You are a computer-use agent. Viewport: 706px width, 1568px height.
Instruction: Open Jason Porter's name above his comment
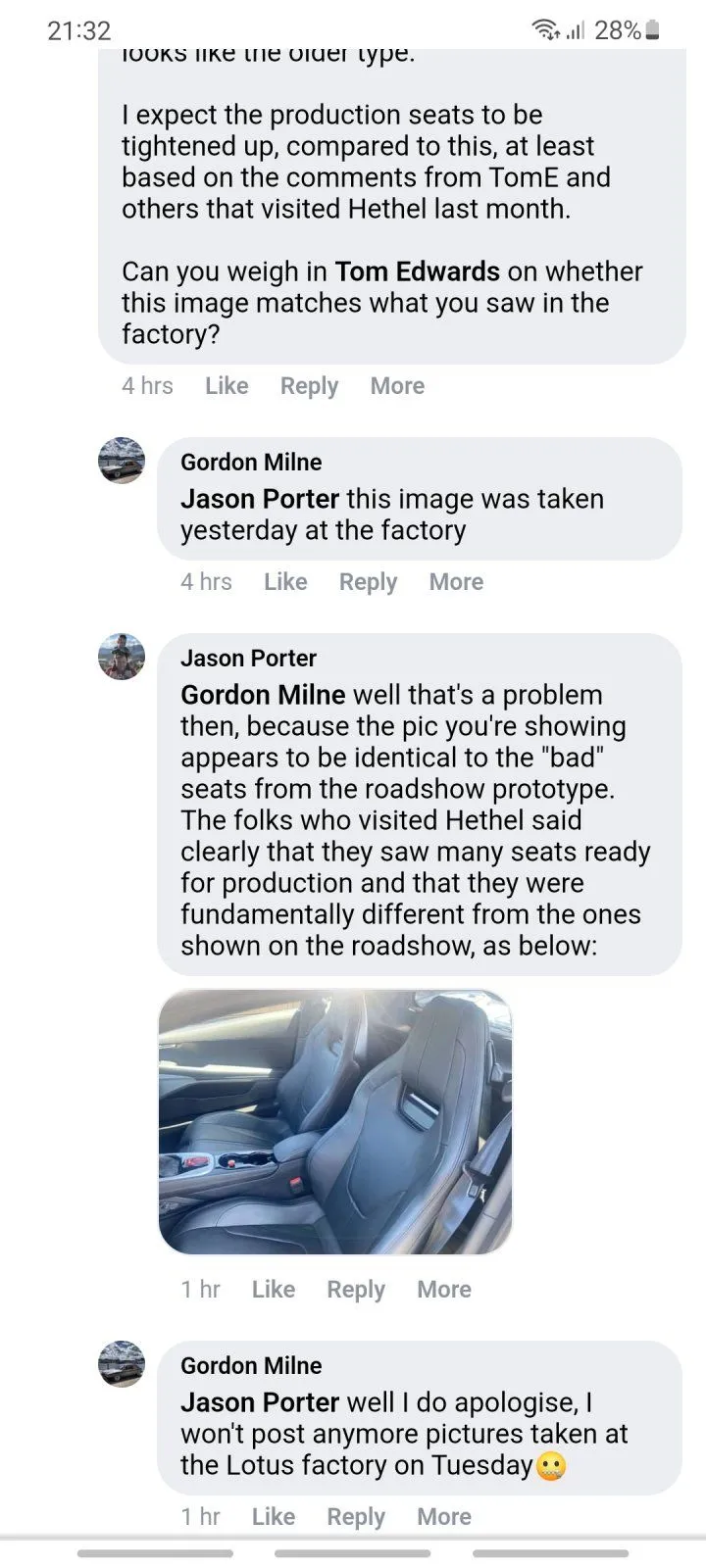[248, 659]
